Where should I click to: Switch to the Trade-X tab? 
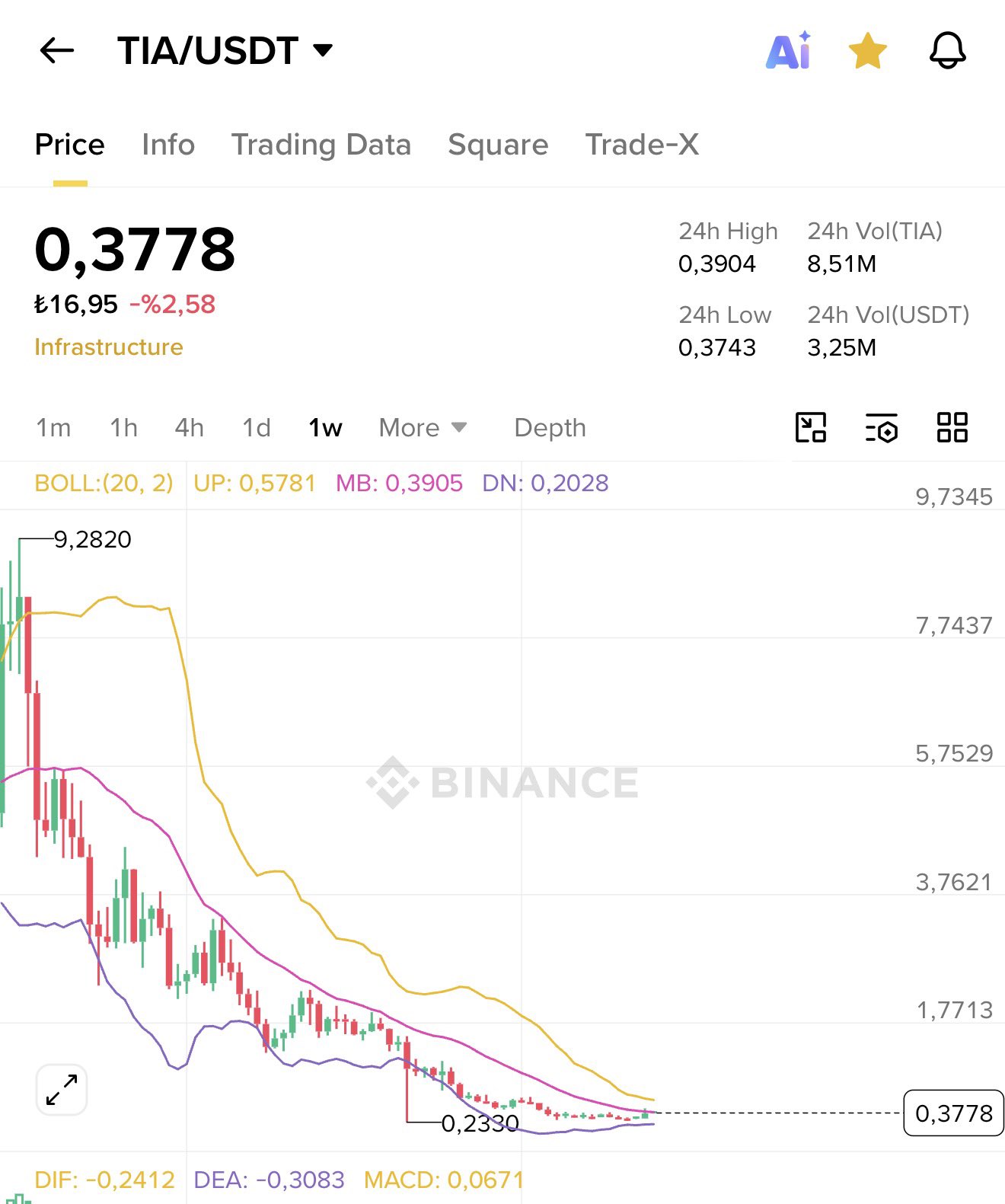[642, 145]
